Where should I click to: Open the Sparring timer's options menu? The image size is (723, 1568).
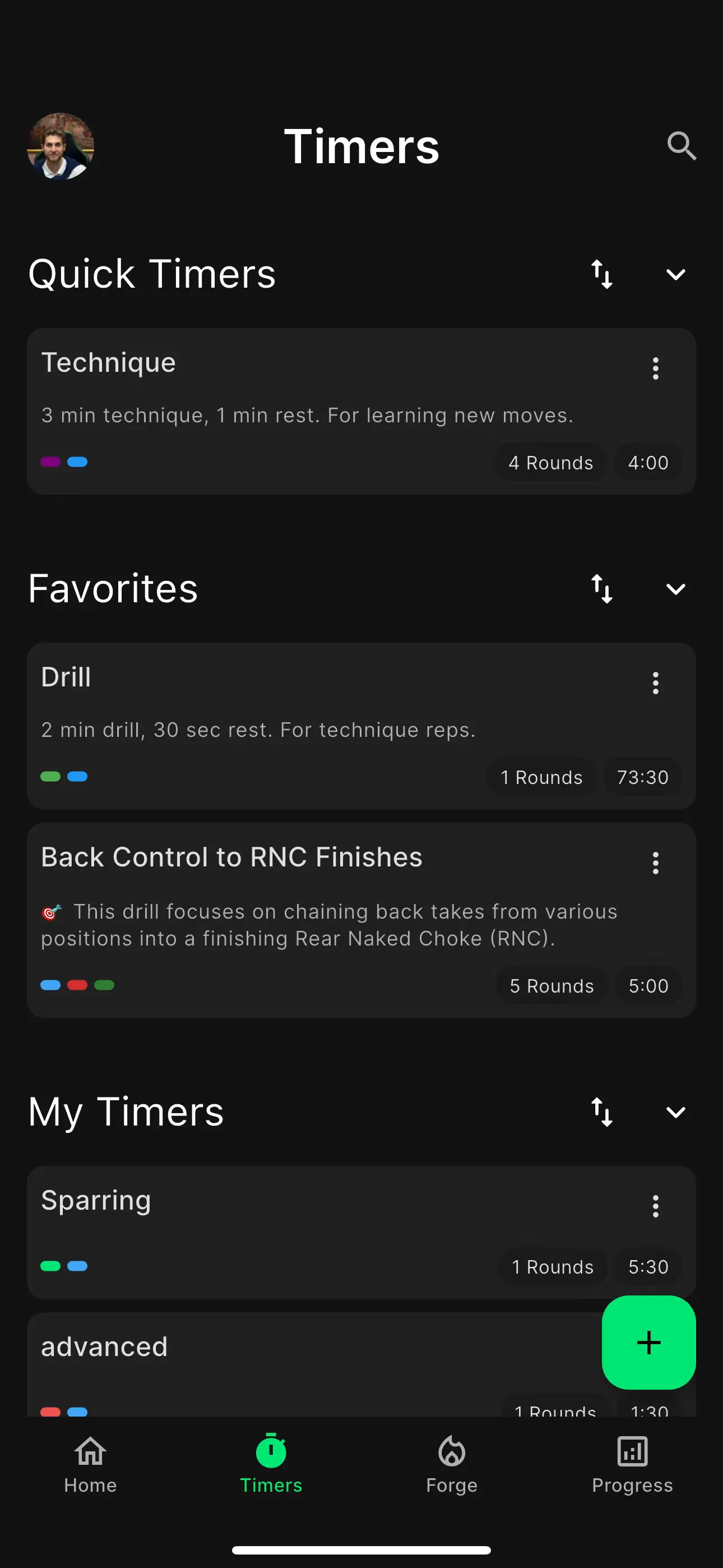[x=655, y=1206]
